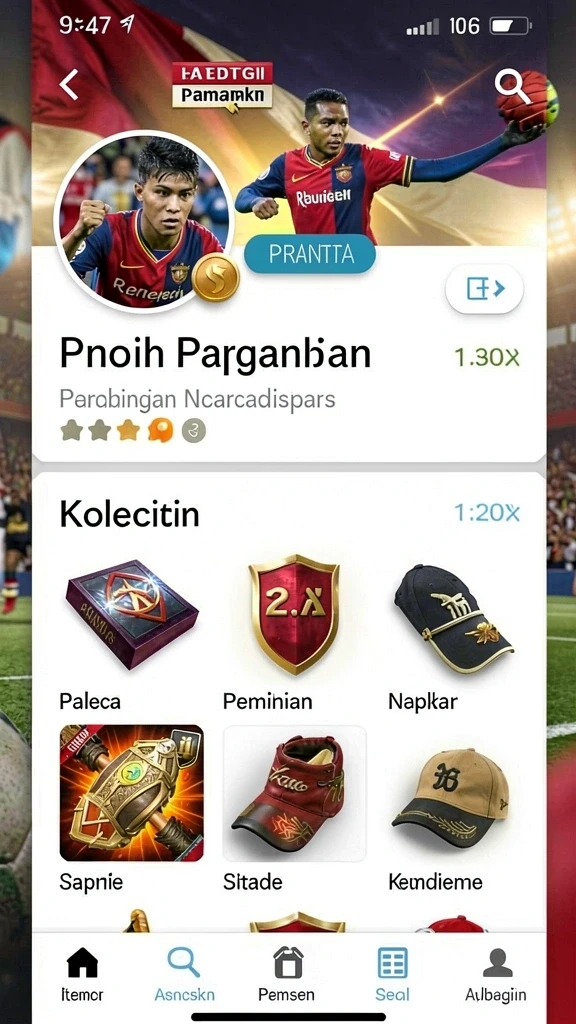This screenshot has width=576, height=1024.
Task: Open the Aulbagiin profile tab
Action: pyautogui.click(x=496, y=975)
